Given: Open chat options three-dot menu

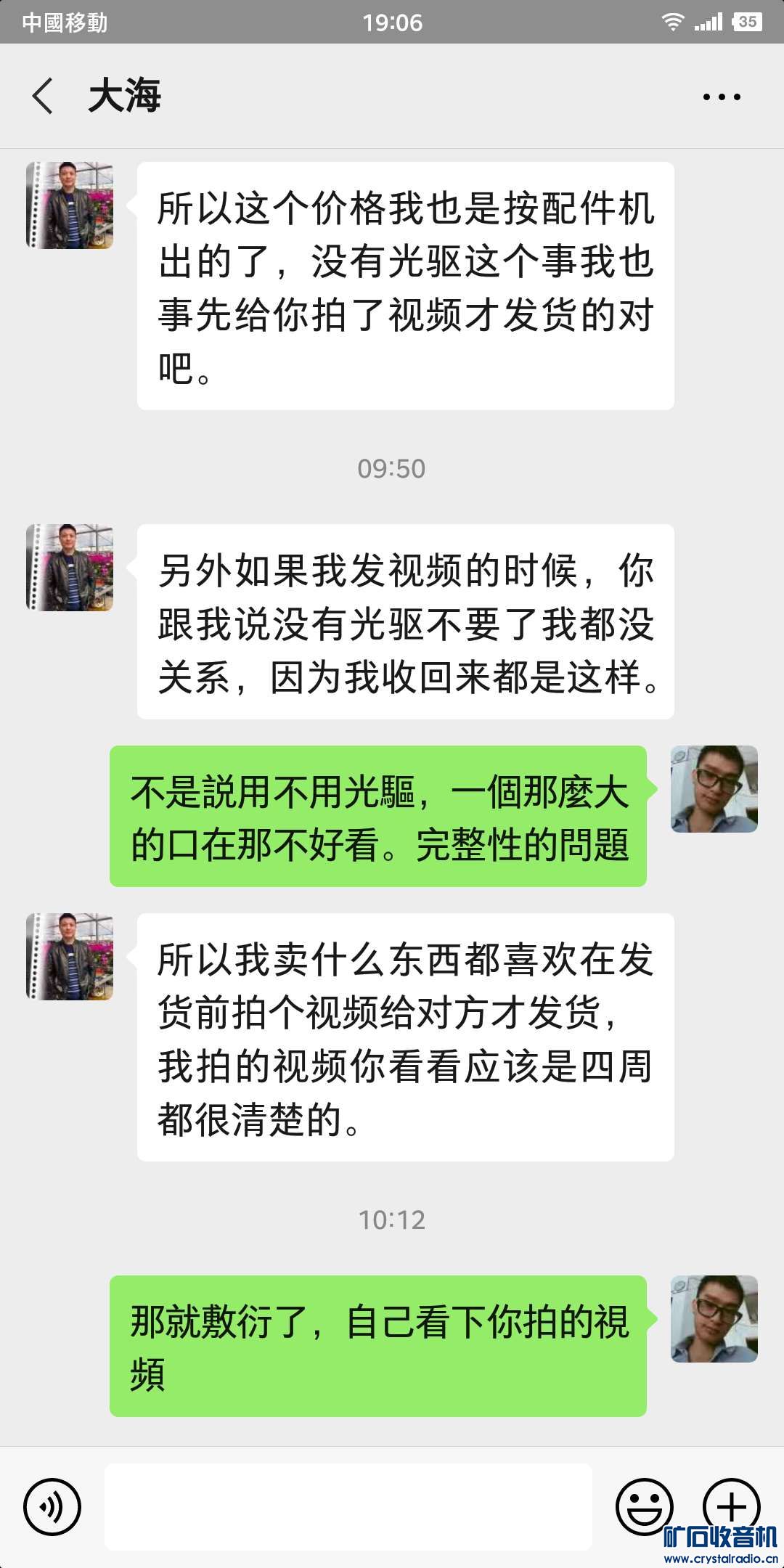Looking at the screenshot, I should coord(722,97).
